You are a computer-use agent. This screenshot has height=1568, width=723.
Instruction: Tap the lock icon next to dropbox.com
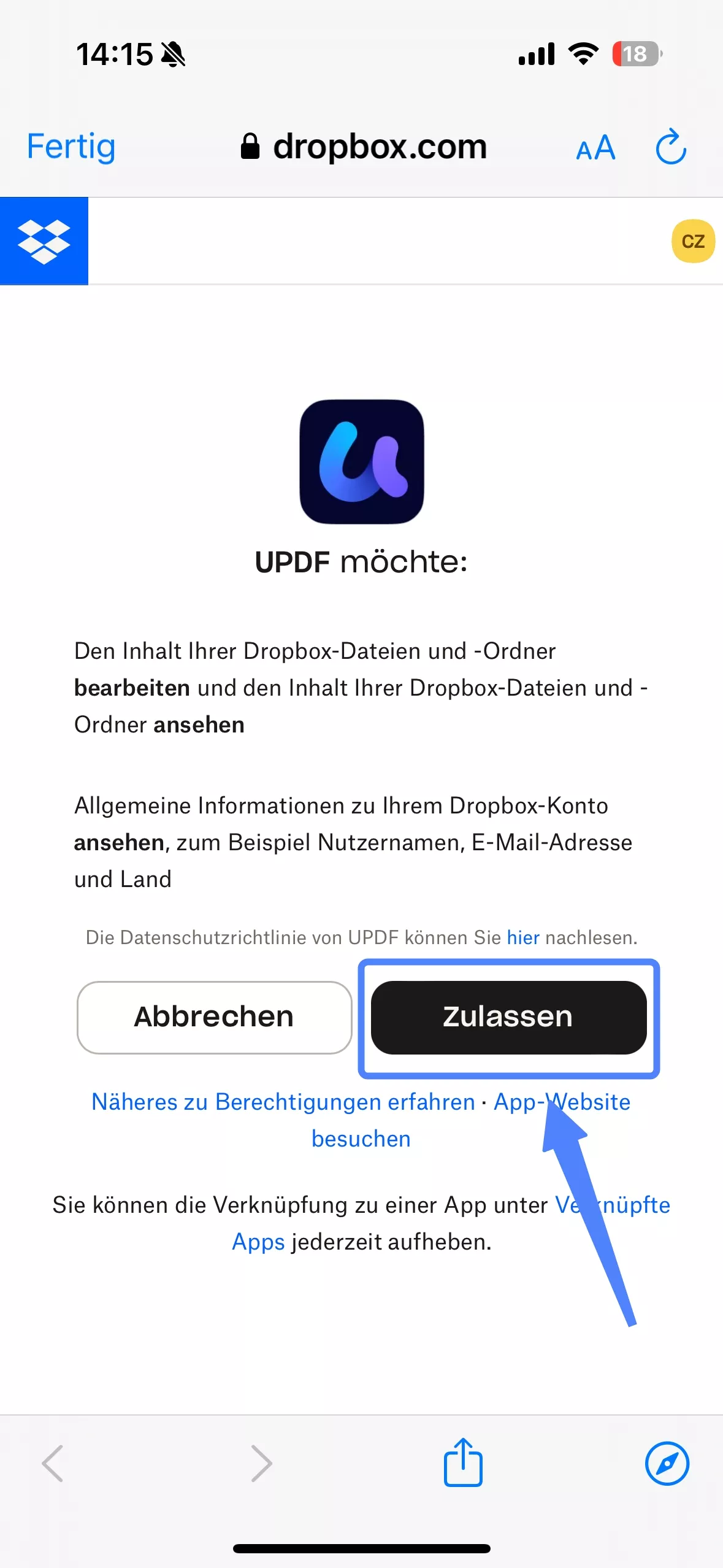tap(253, 146)
